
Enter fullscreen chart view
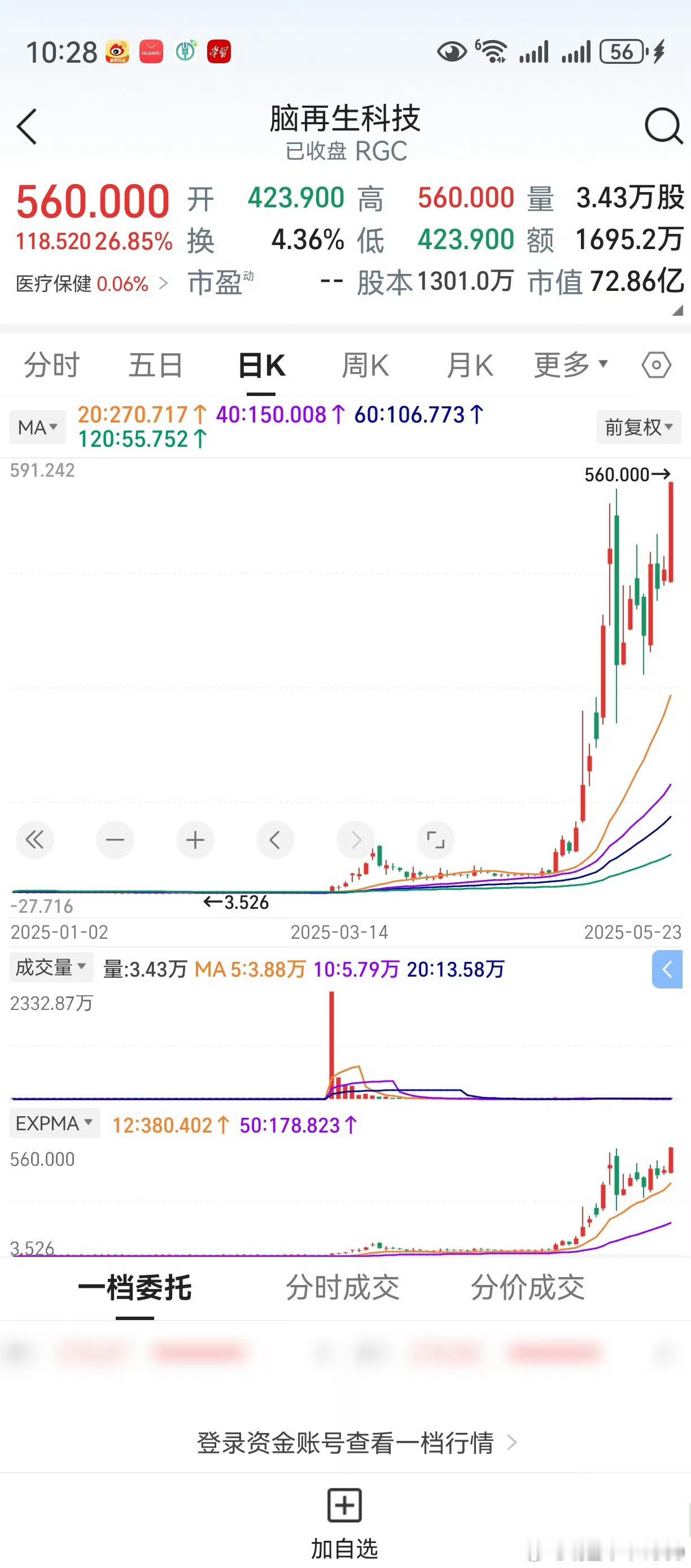pyautogui.click(x=435, y=840)
